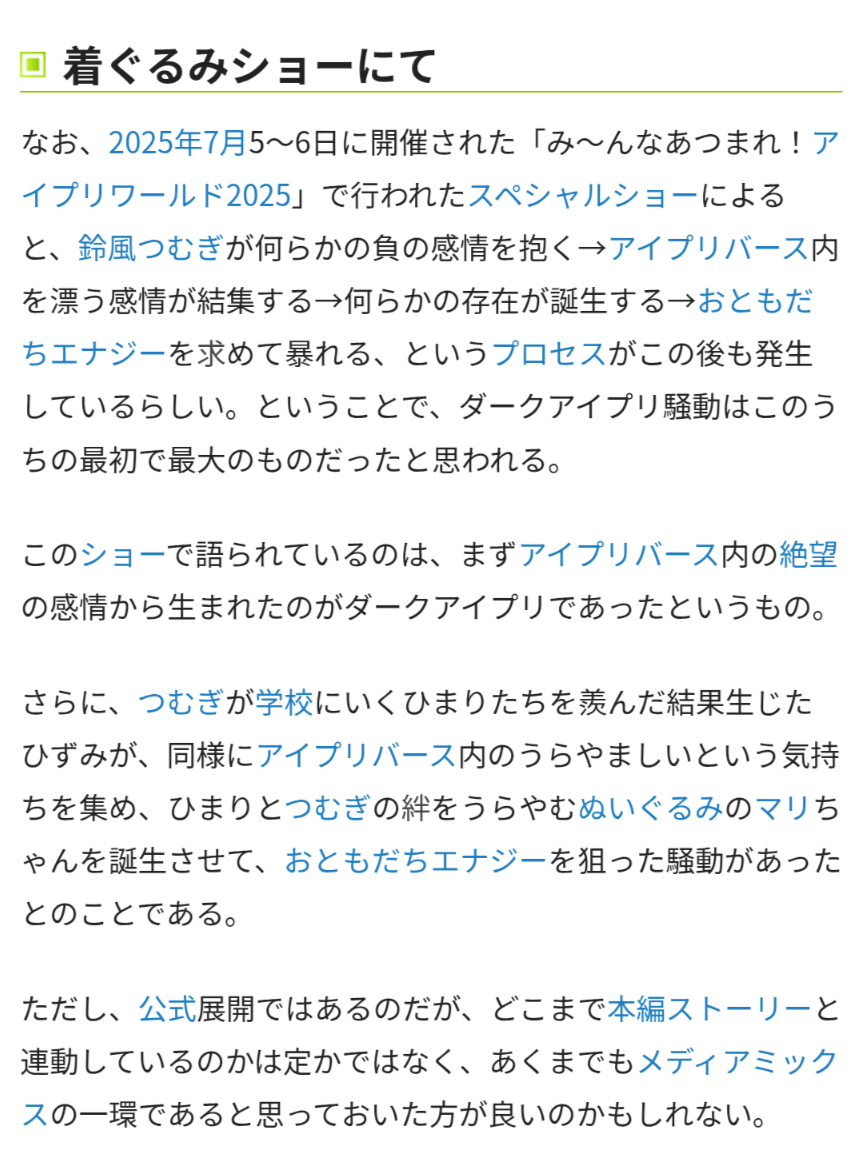Open the マリ link
This screenshot has height=1165, width=863.
coord(782,808)
